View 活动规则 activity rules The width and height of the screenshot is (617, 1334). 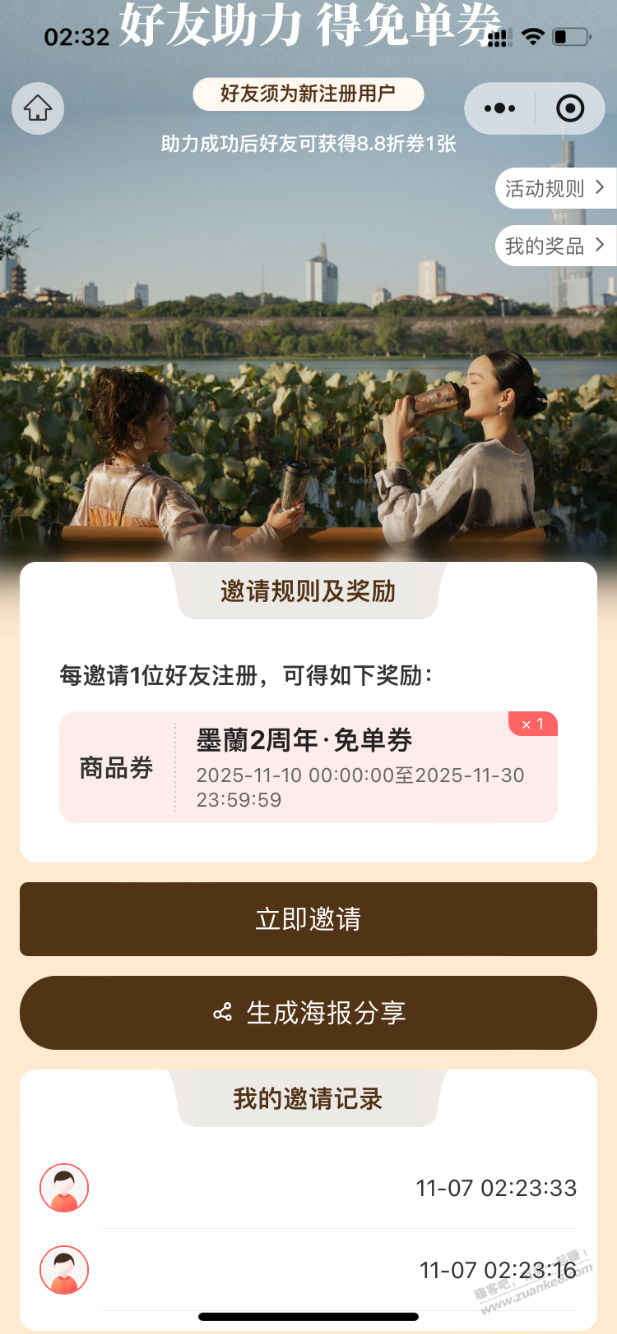555,188
